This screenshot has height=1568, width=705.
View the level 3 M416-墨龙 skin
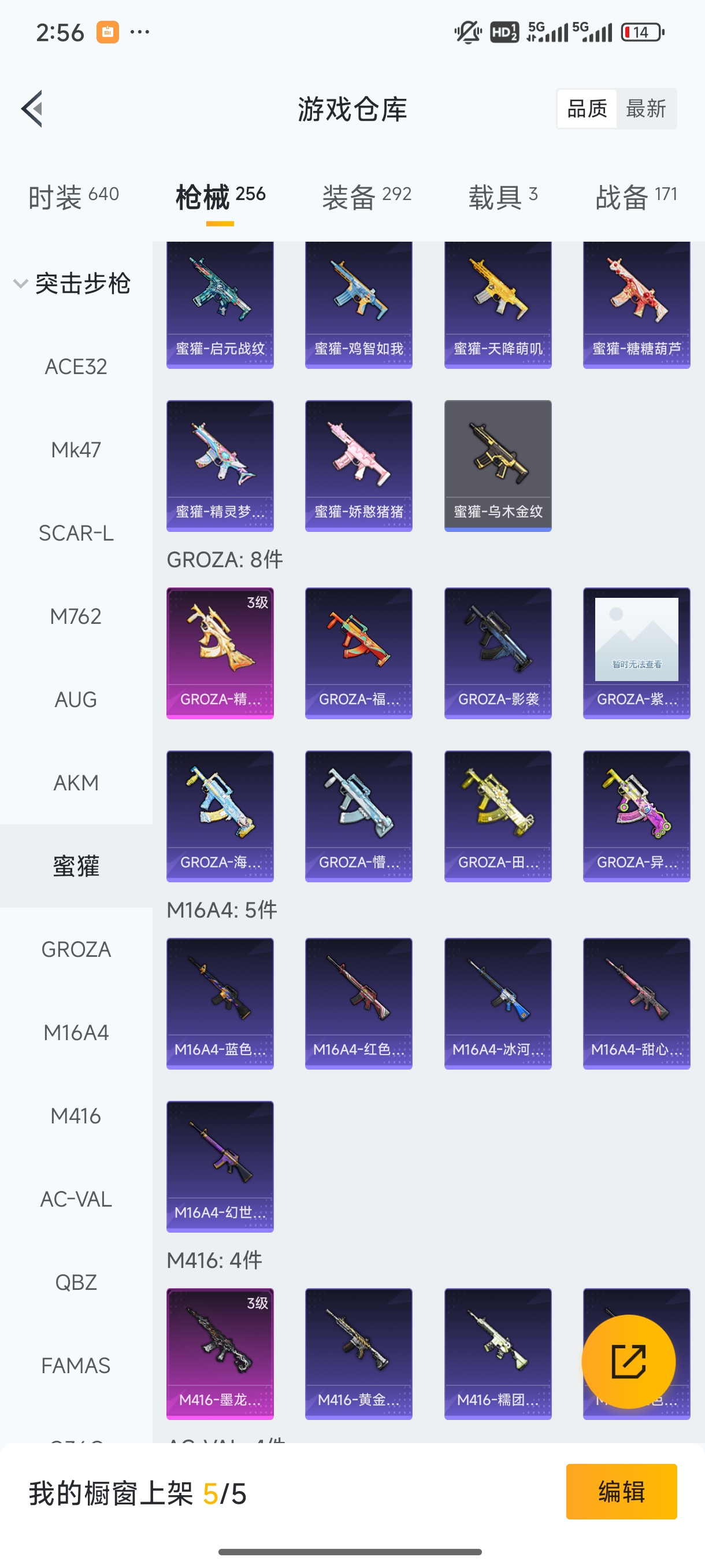pyautogui.click(x=220, y=1353)
